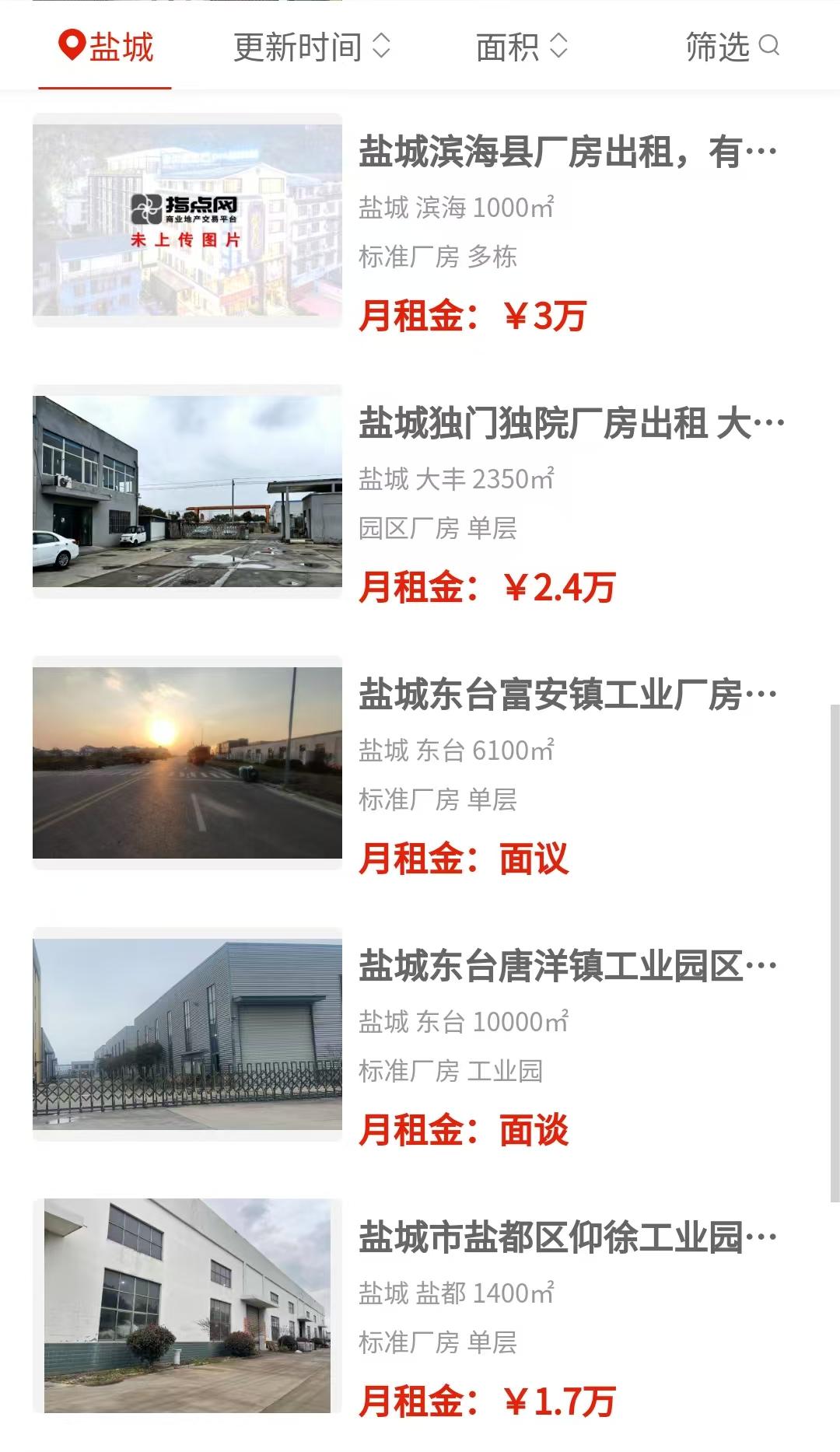Sort listings by 面积
This screenshot has width=840, height=1452.
pyautogui.click(x=521, y=47)
